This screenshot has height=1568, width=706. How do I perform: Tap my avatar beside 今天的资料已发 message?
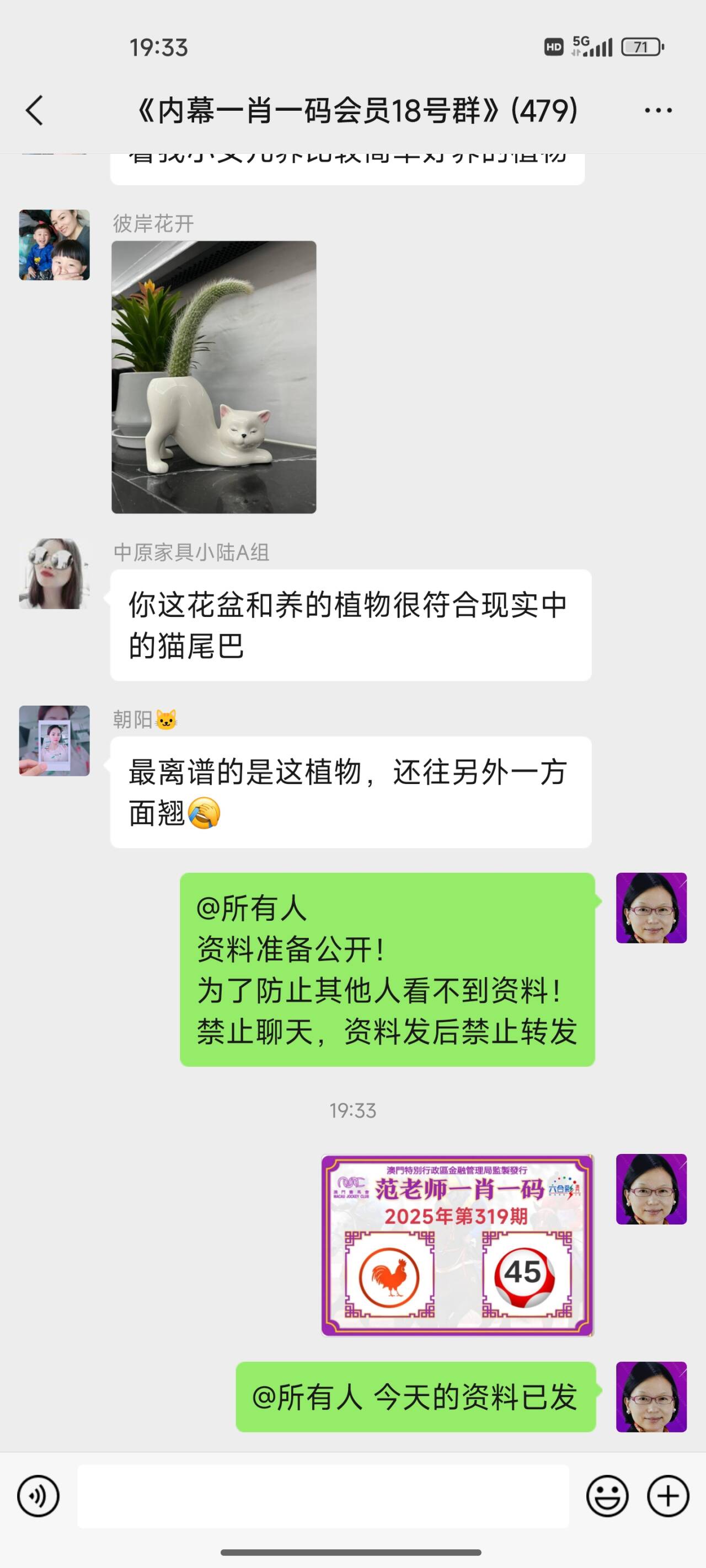651,1397
